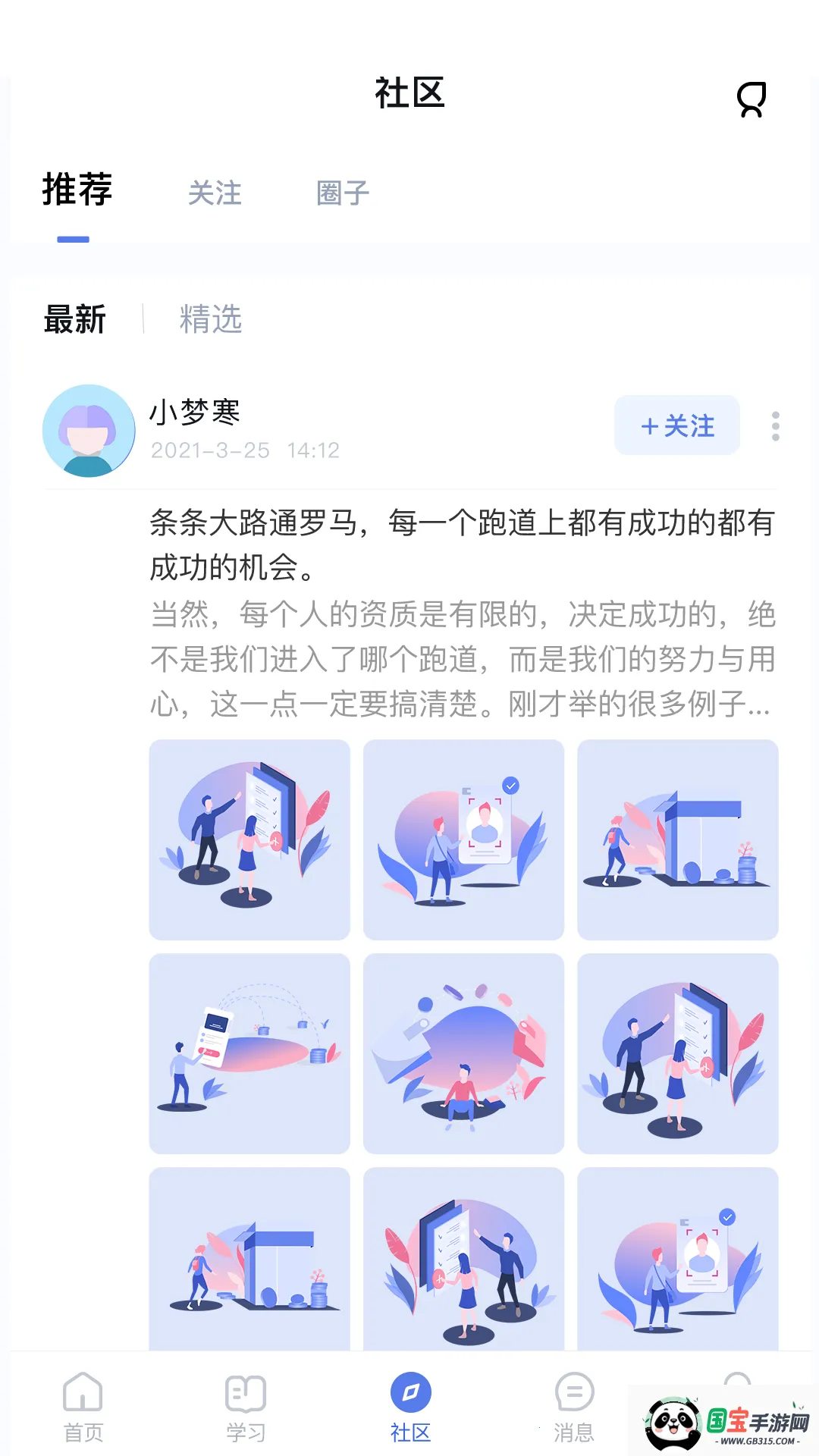Open the 学习 tab
The image size is (819, 1456).
246,1407
